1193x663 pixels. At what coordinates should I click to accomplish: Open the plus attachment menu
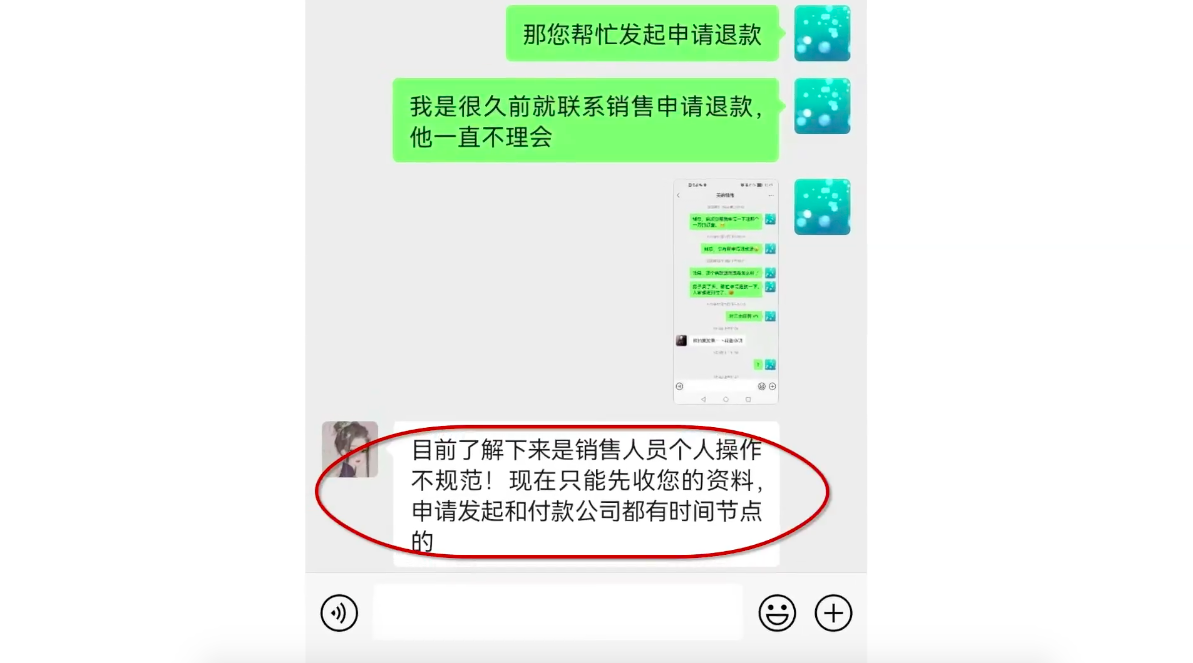[833, 612]
